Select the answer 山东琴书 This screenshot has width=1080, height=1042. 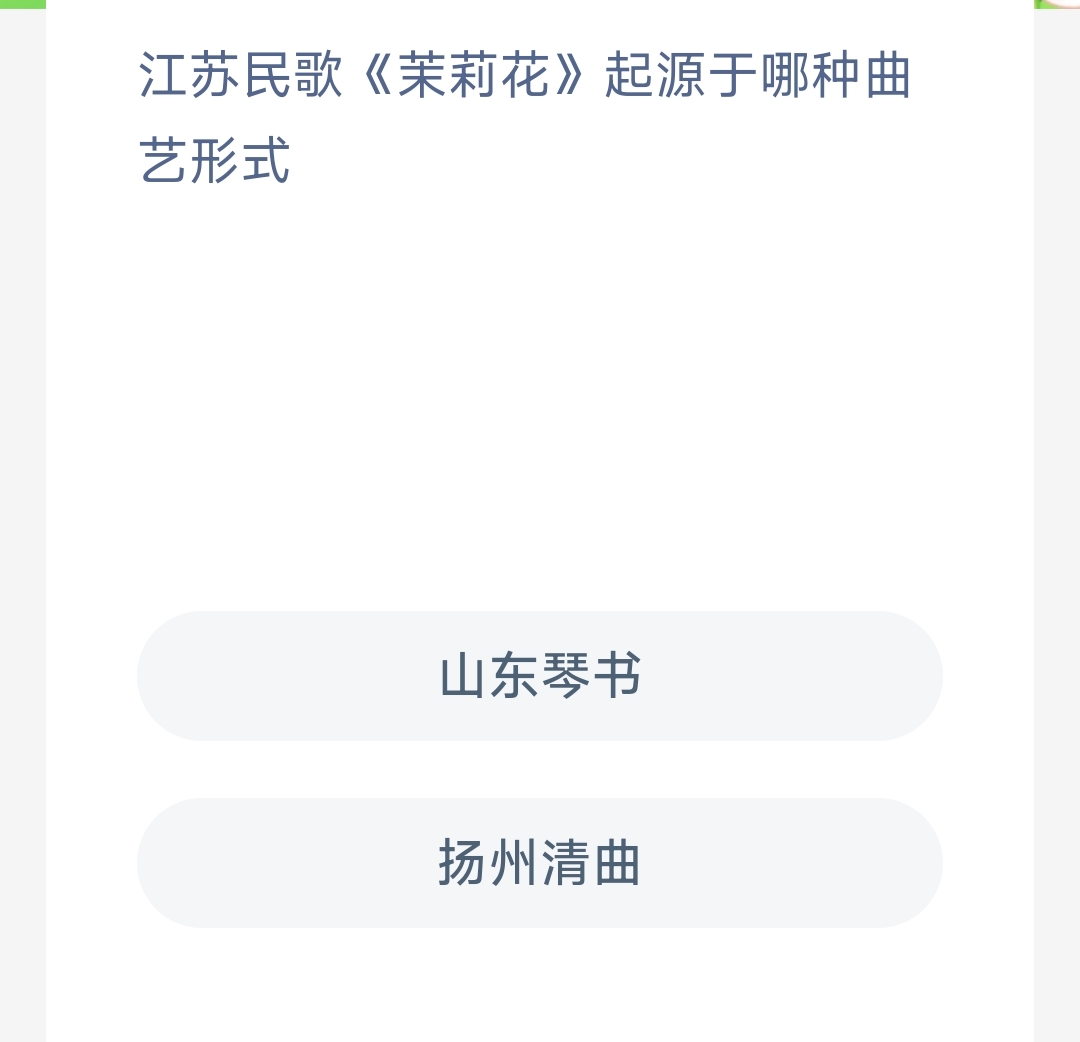(x=540, y=676)
